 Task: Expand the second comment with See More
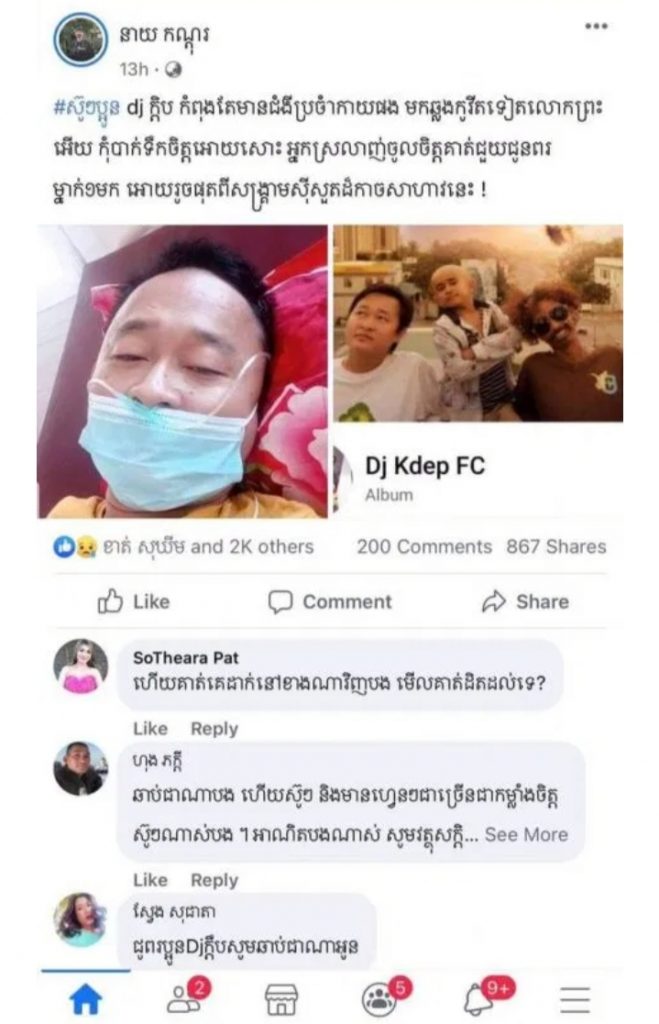pyautogui.click(x=526, y=835)
